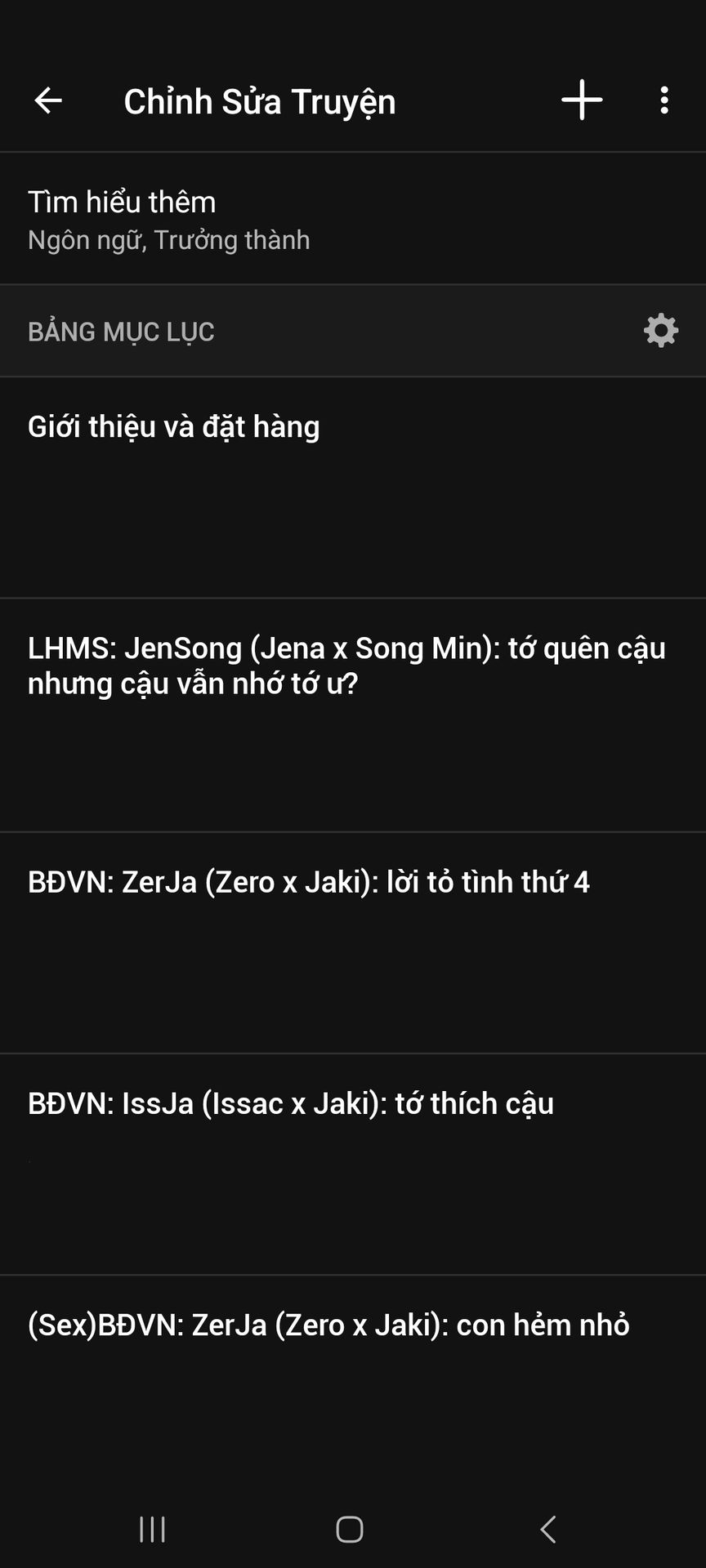Open recent apps from navigation bar

pyautogui.click(x=153, y=1529)
